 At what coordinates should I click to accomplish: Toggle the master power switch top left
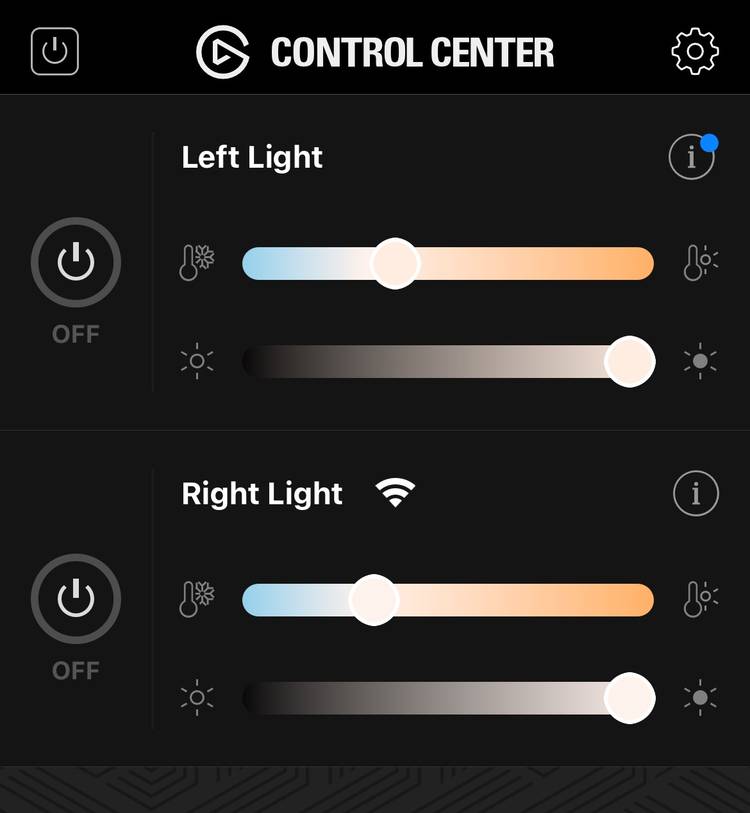(x=54, y=51)
